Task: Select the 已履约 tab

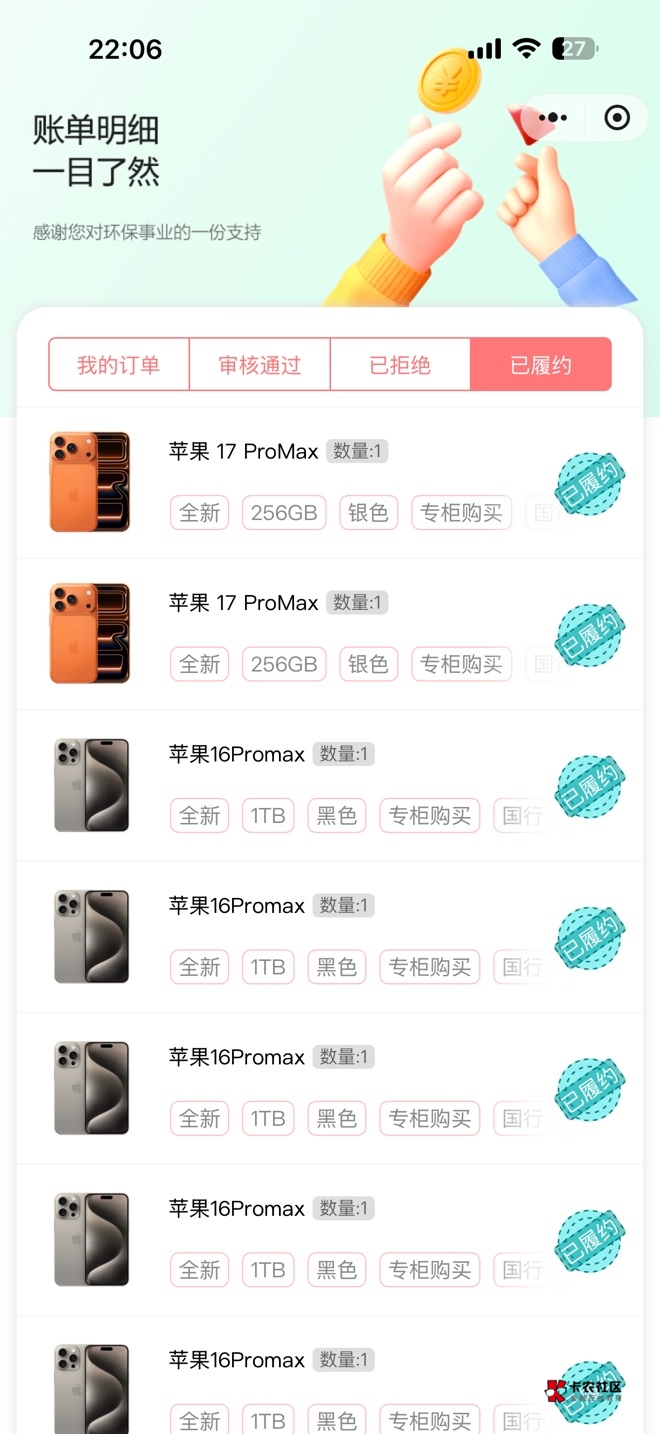Action: click(x=541, y=364)
